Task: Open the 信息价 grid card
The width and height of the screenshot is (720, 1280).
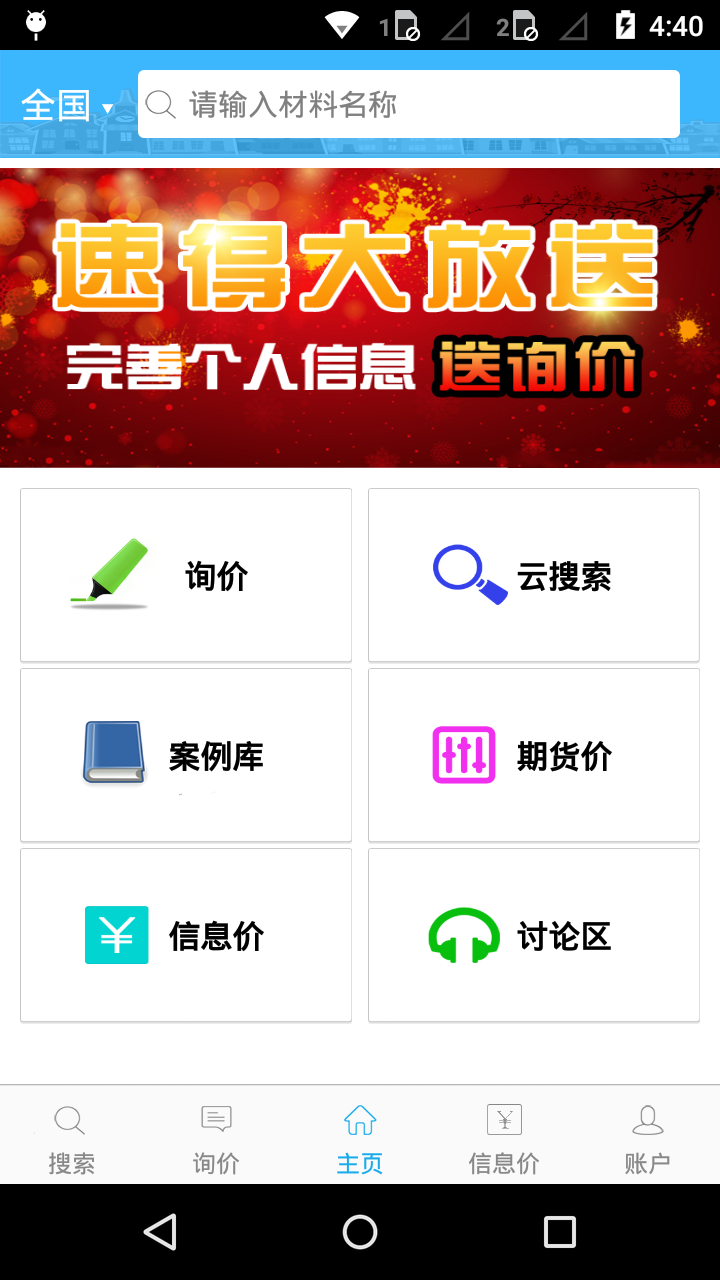Action: [x=186, y=935]
